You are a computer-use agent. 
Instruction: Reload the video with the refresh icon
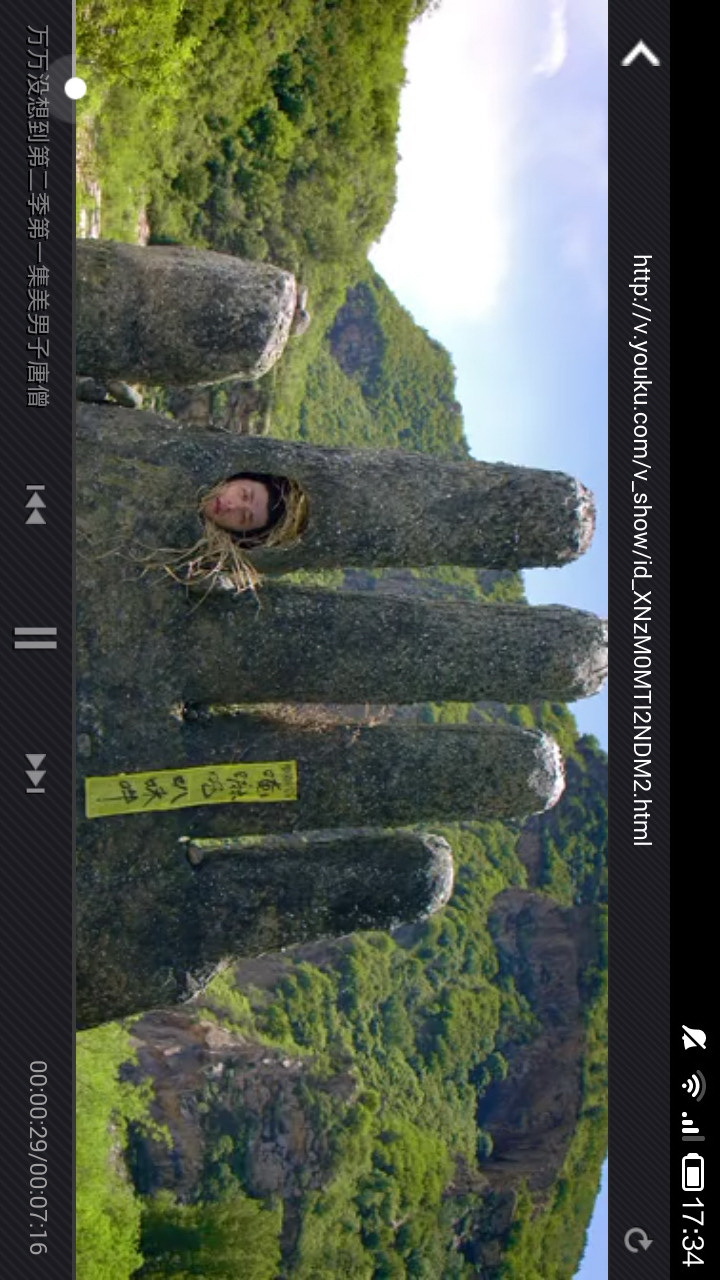coord(637,1240)
